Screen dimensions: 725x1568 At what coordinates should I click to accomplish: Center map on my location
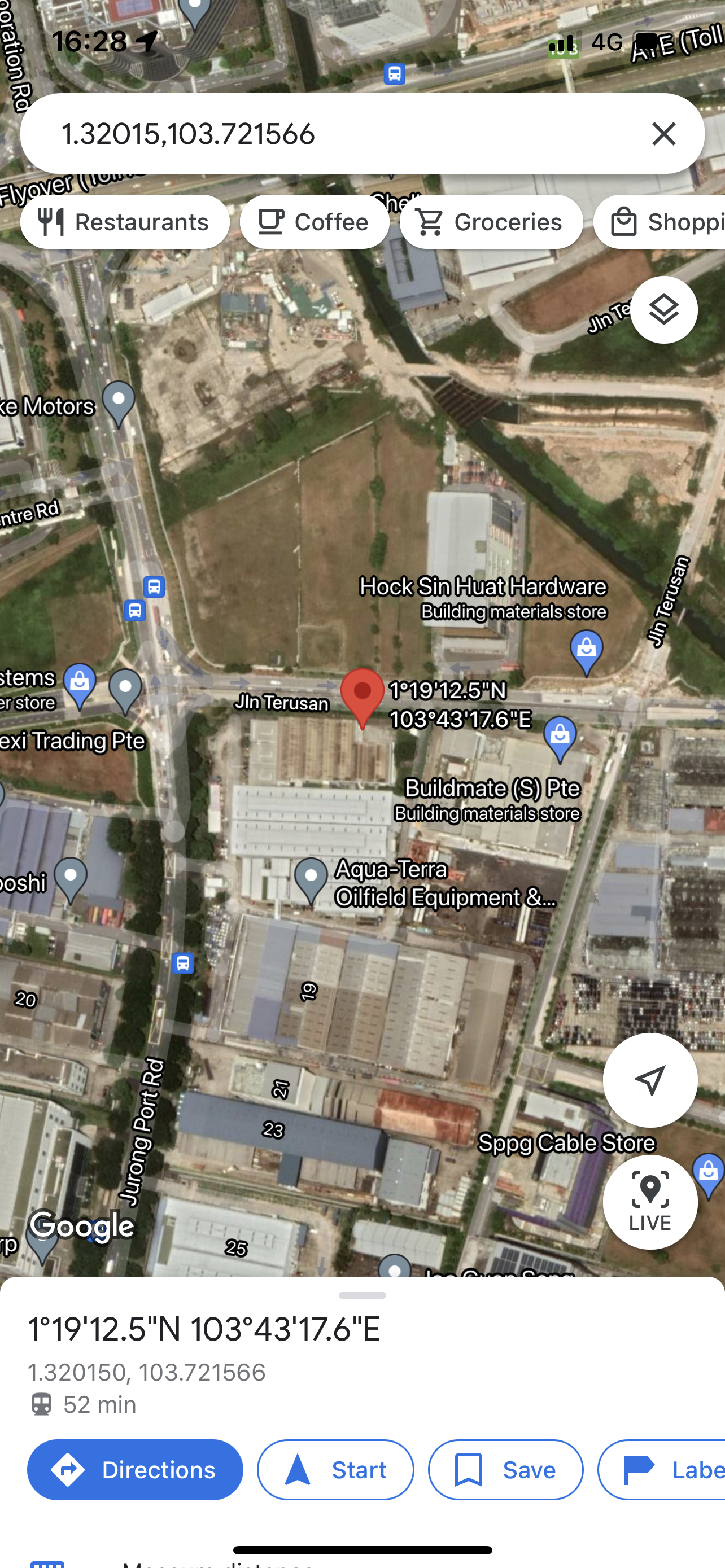click(x=649, y=1080)
